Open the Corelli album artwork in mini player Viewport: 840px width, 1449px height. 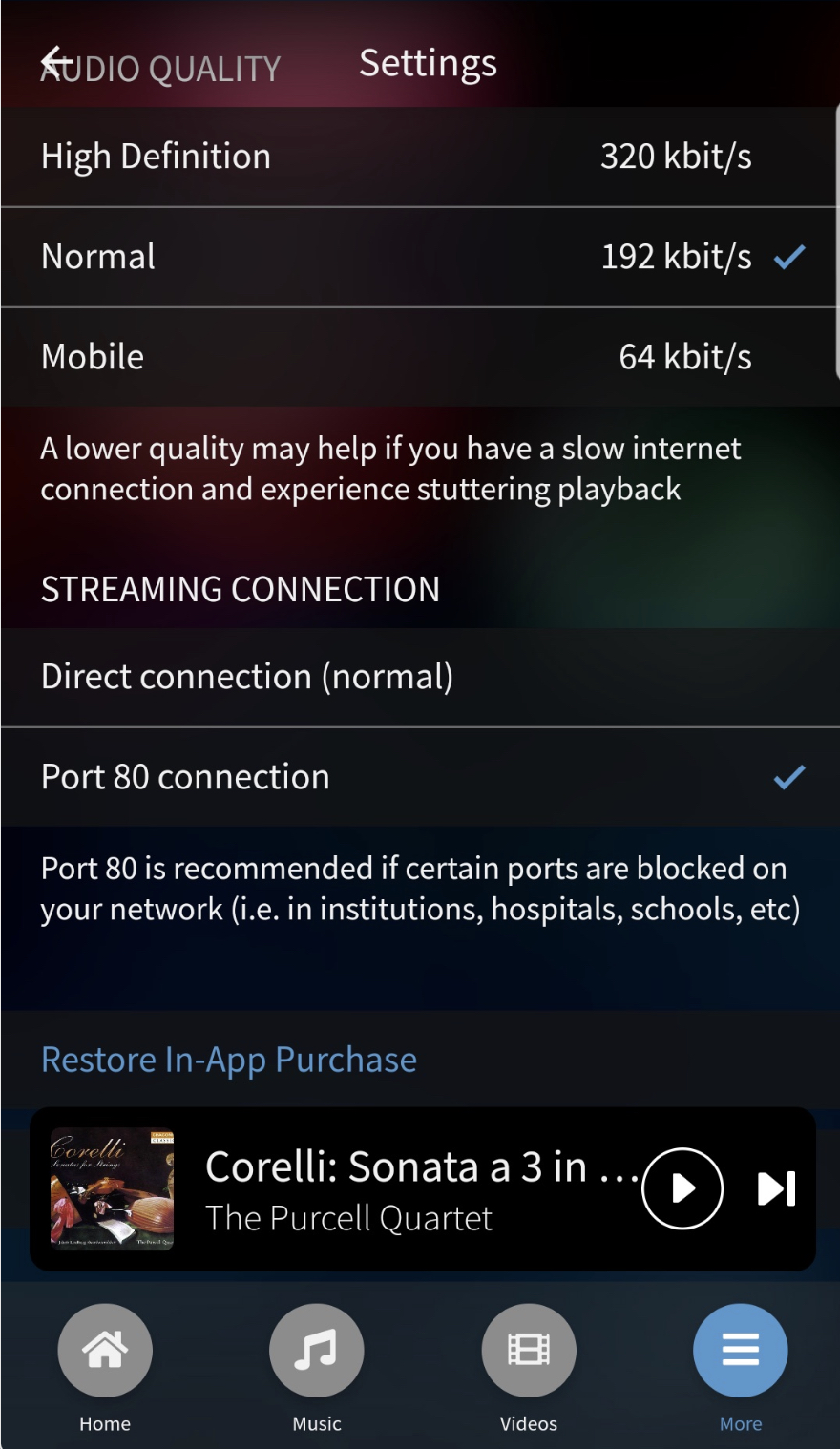coord(113,1188)
